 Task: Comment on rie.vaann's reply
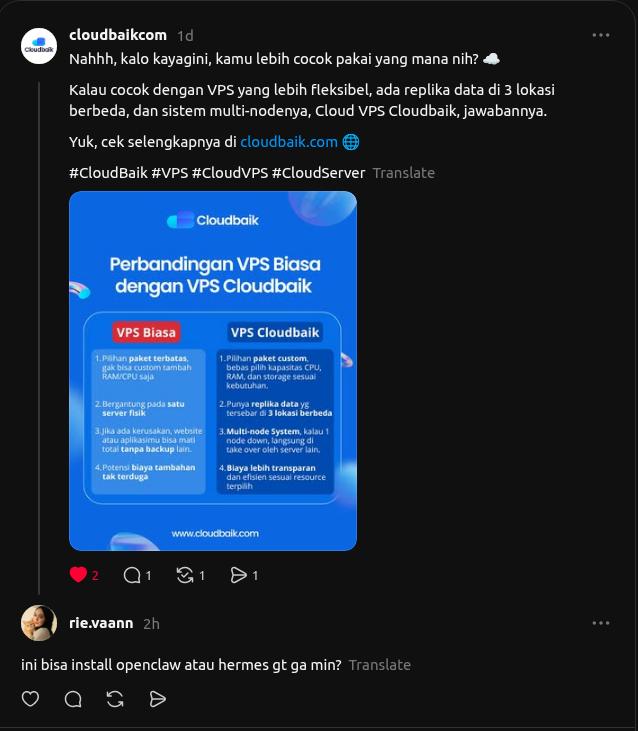click(x=73, y=699)
